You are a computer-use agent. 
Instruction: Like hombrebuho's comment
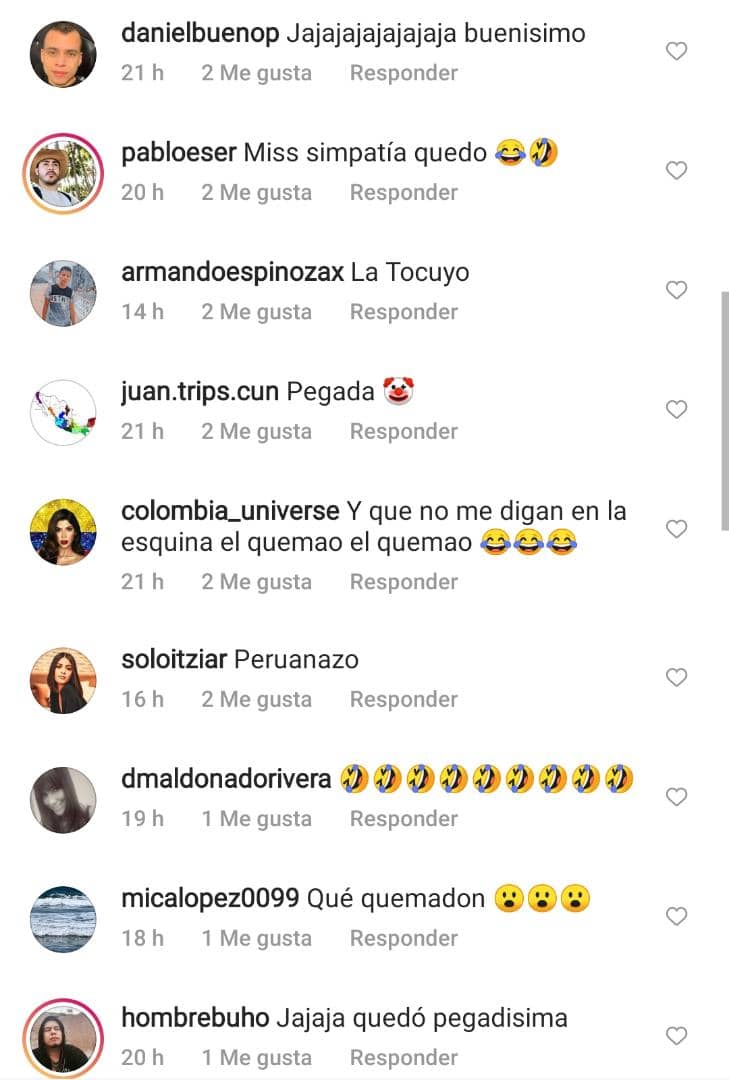(x=677, y=1036)
